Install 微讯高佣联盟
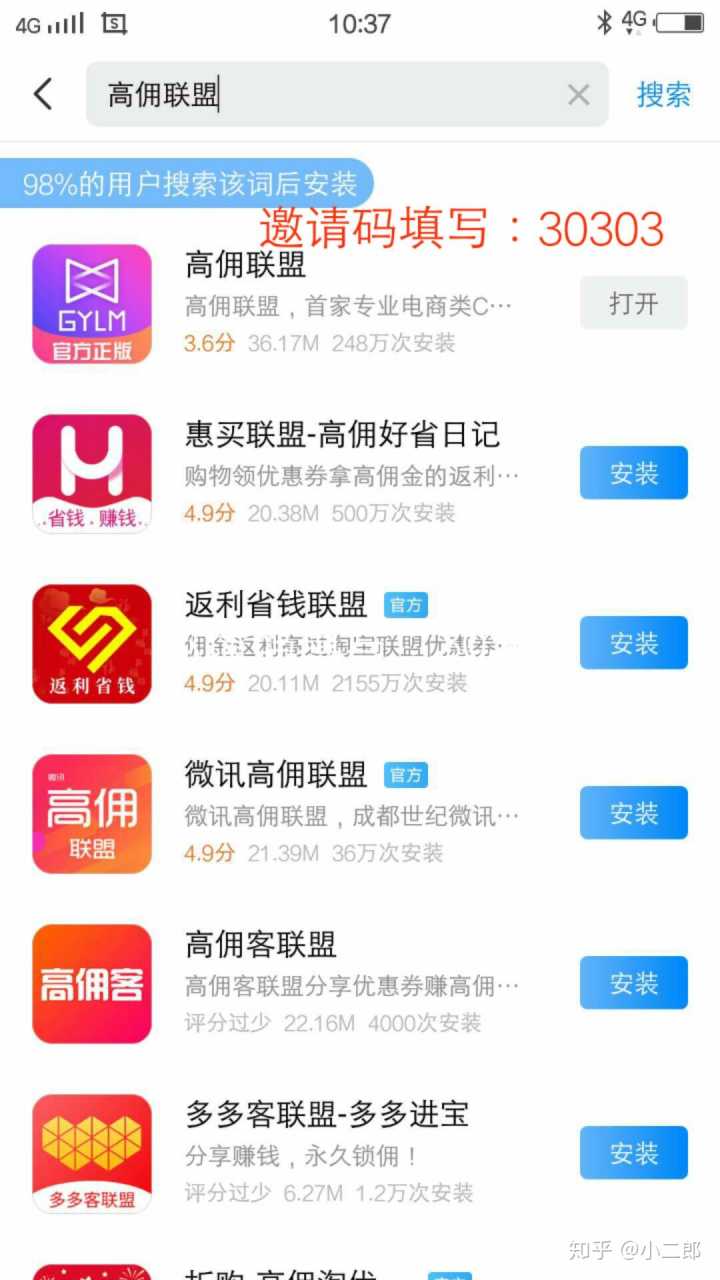 [x=633, y=813]
